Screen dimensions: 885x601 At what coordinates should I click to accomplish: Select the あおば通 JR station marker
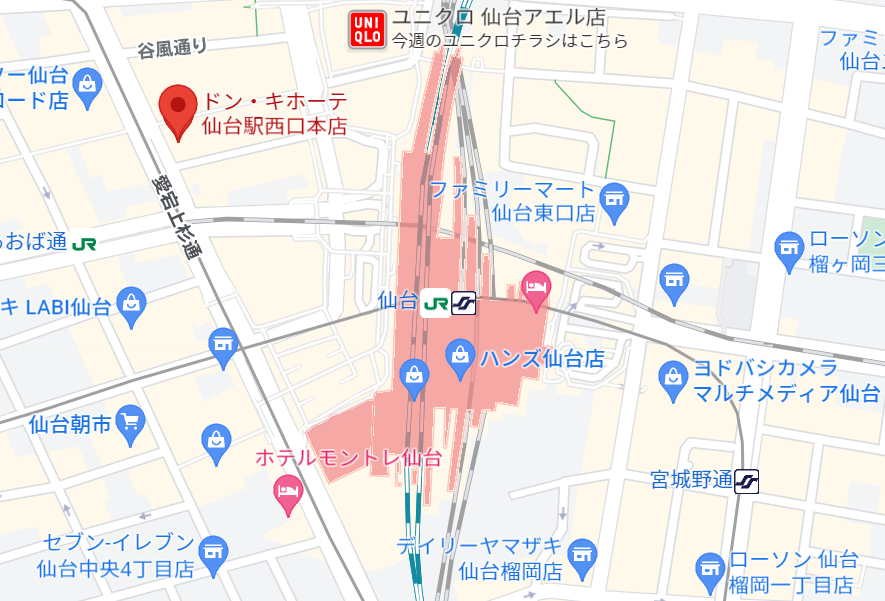[x=84, y=243]
